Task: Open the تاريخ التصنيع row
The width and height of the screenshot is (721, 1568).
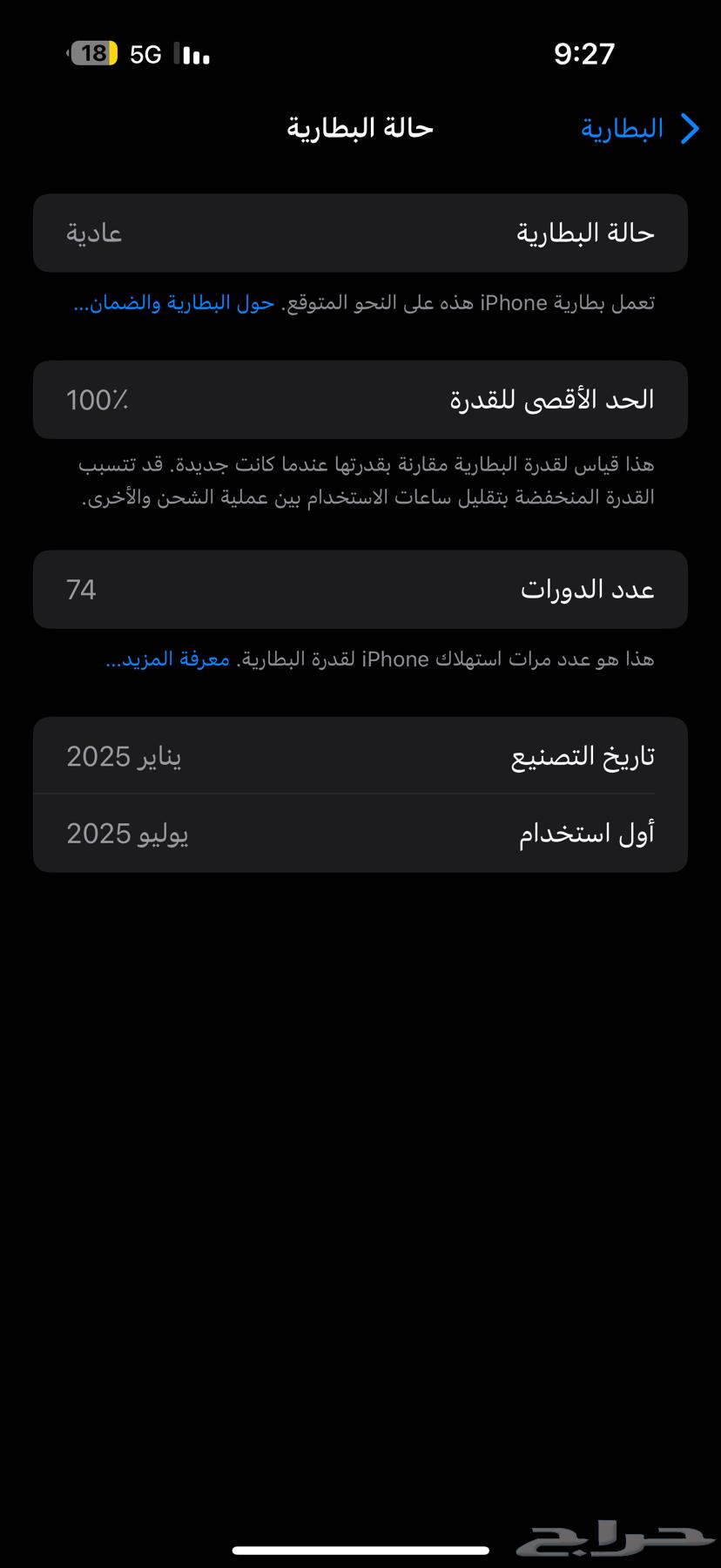Action: tap(360, 756)
